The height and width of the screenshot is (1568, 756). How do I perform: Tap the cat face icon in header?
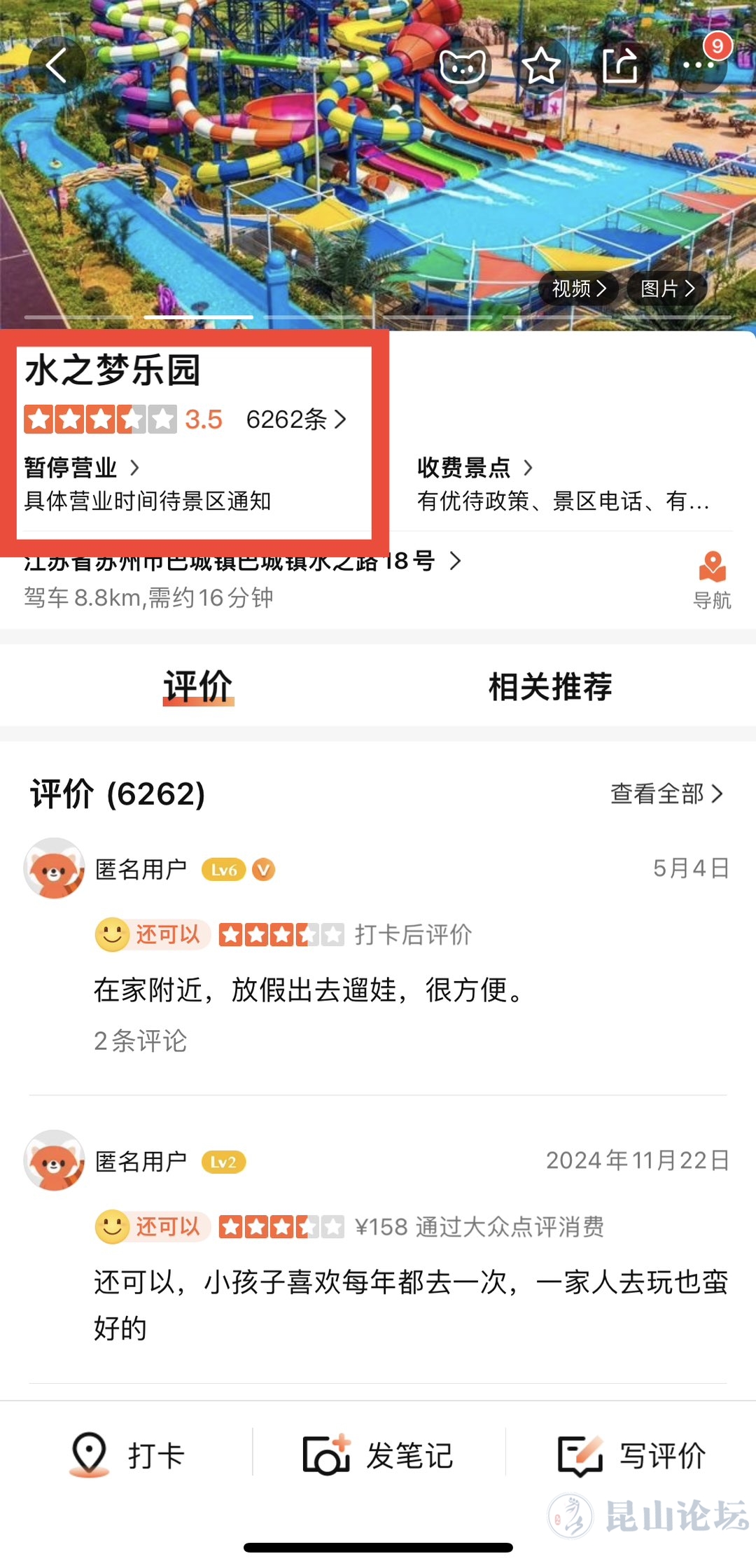pos(463,67)
